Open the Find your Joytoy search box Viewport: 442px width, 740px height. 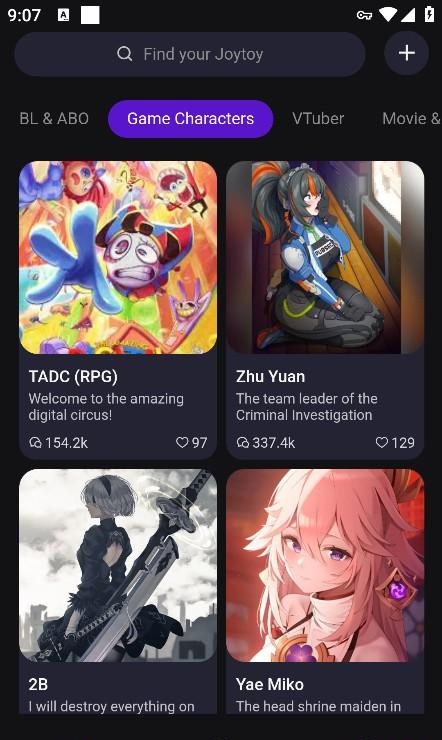190,54
